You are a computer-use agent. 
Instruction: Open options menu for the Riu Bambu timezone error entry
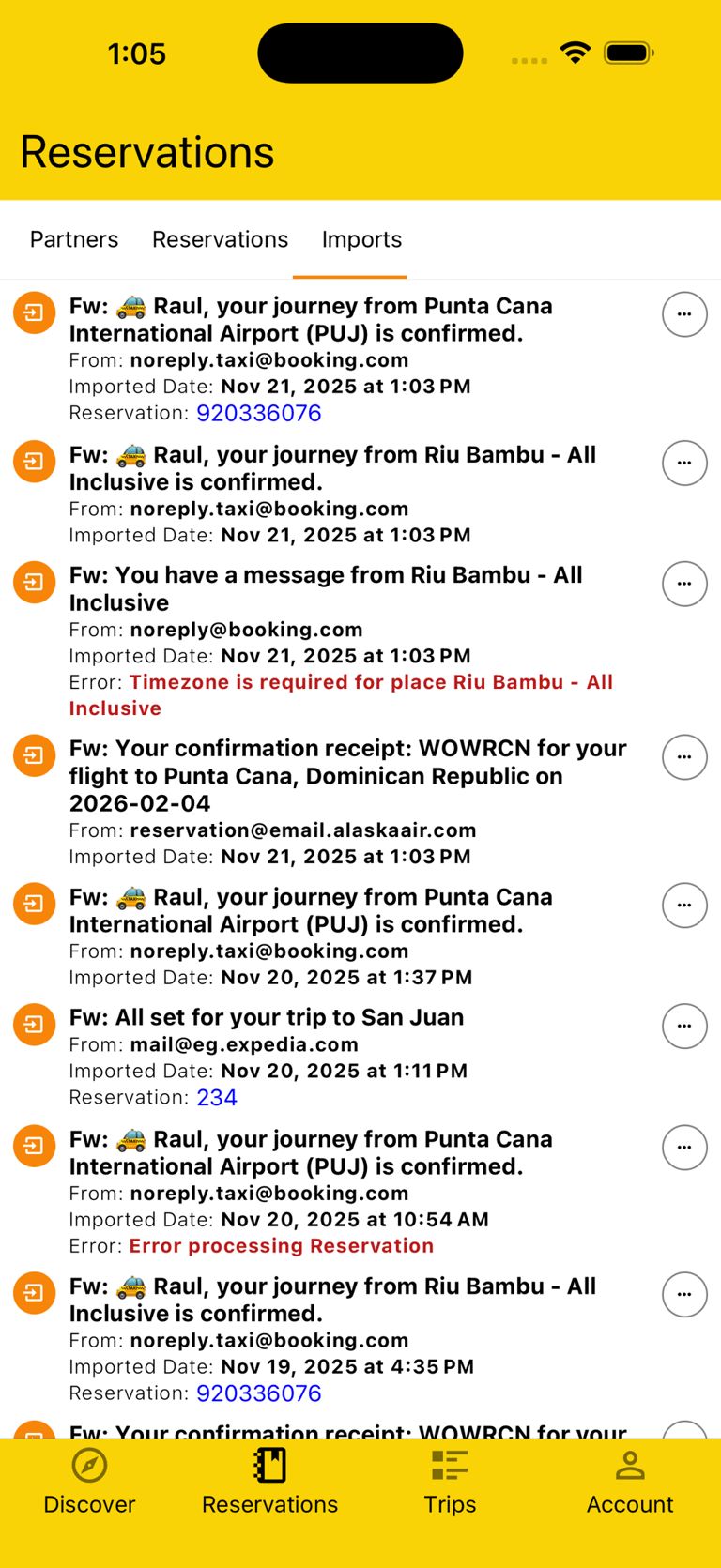point(684,584)
